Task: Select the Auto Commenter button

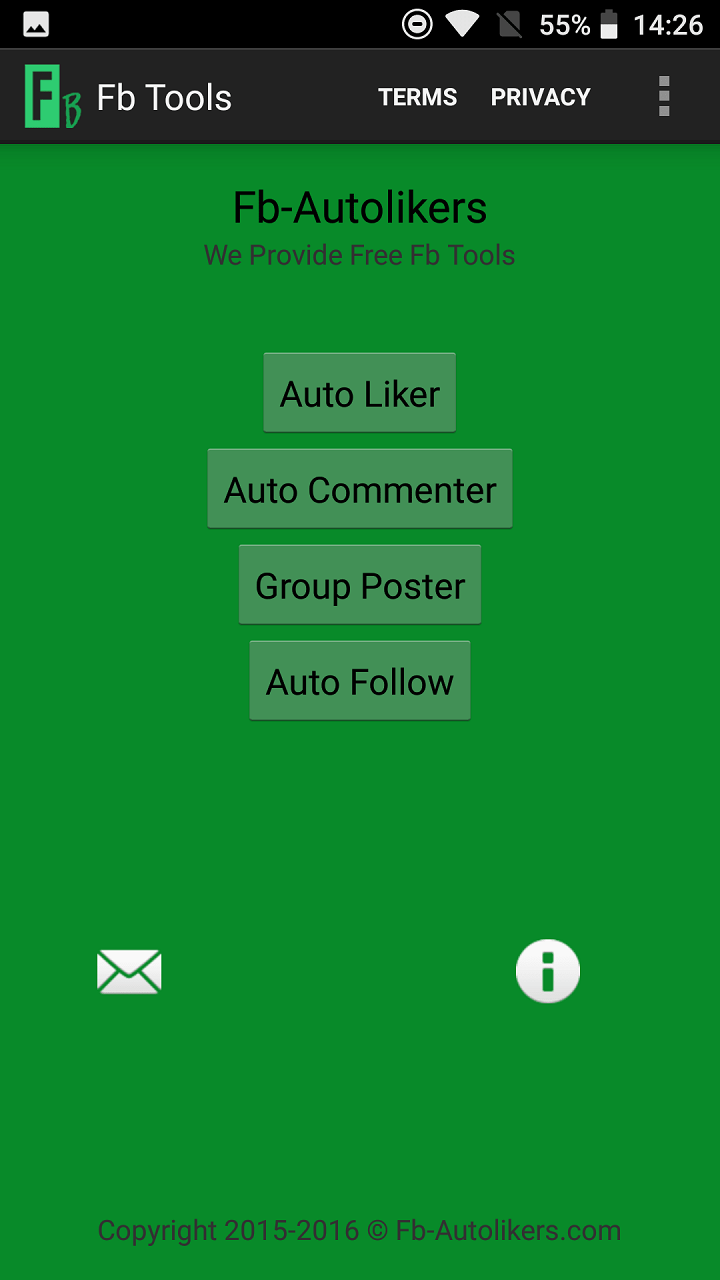Action: point(360,489)
